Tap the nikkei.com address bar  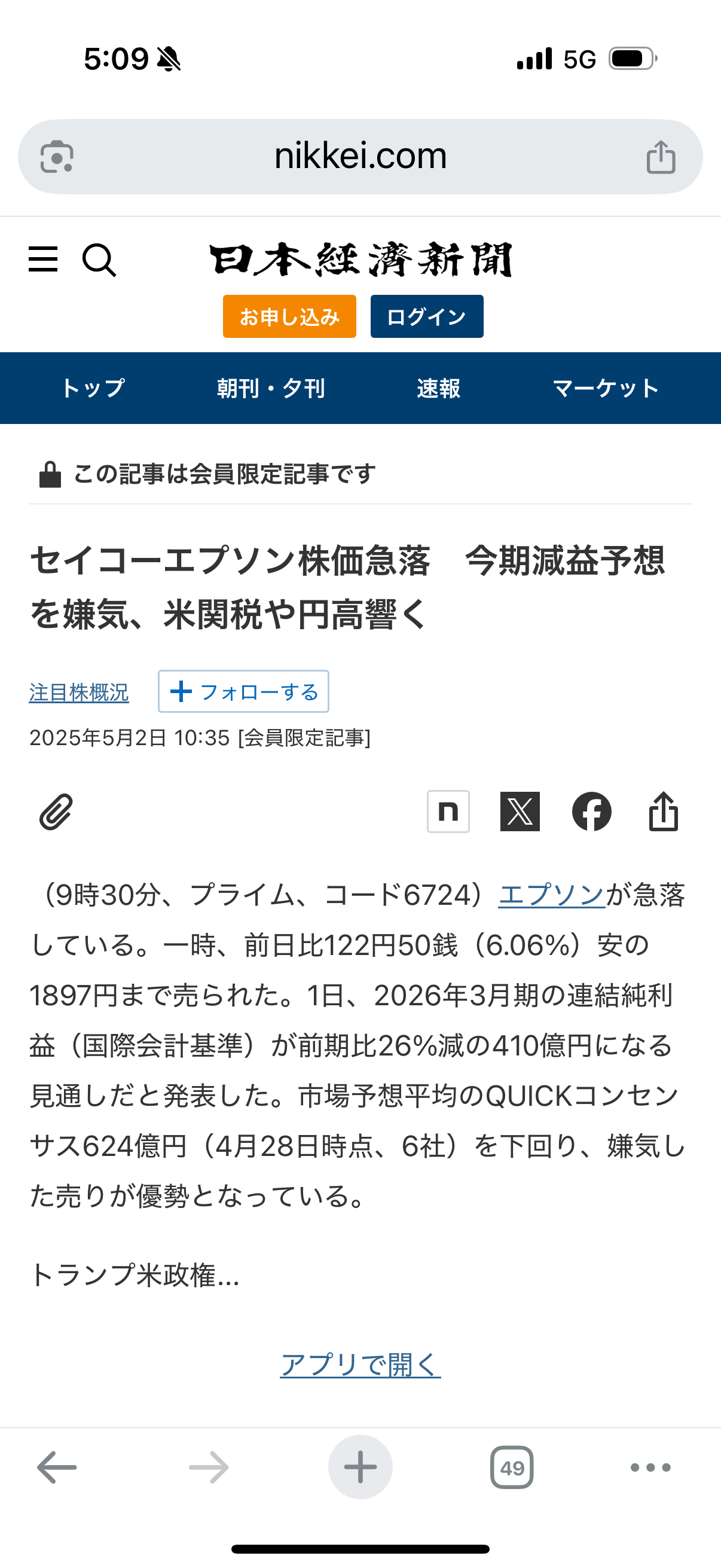pyautogui.click(x=360, y=157)
